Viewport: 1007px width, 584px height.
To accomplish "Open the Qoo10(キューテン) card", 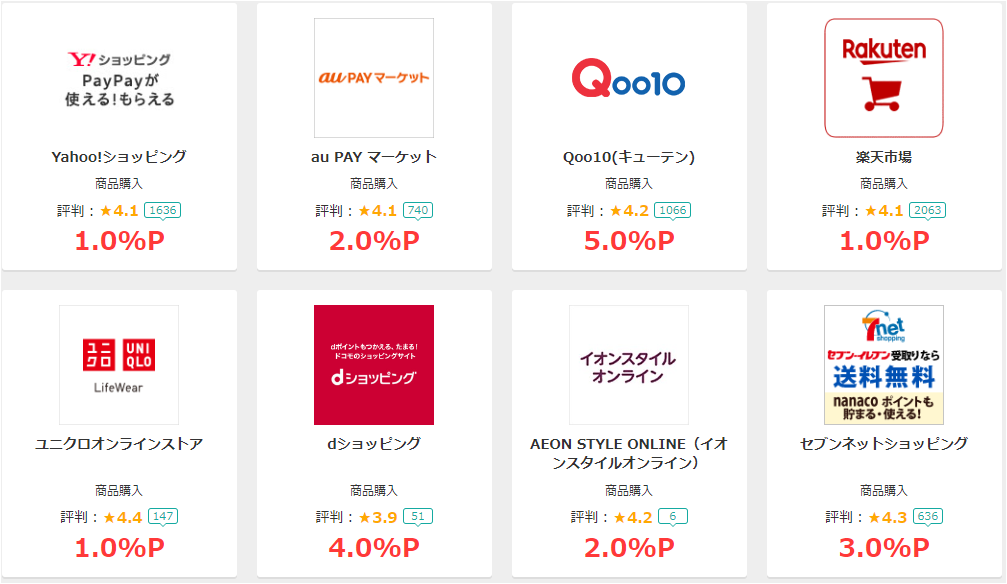I will coord(629,136).
